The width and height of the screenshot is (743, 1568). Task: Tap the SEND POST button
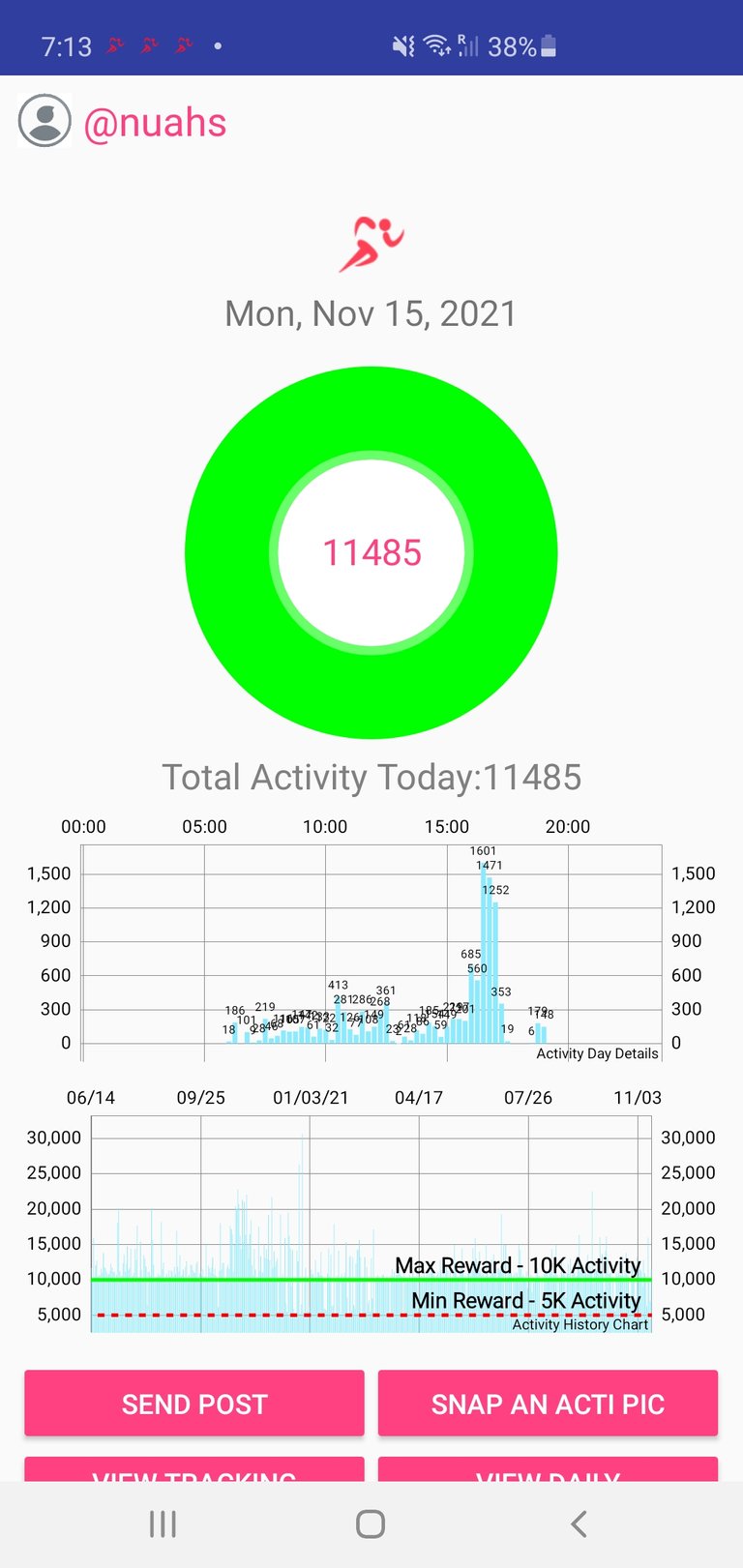click(x=194, y=1404)
